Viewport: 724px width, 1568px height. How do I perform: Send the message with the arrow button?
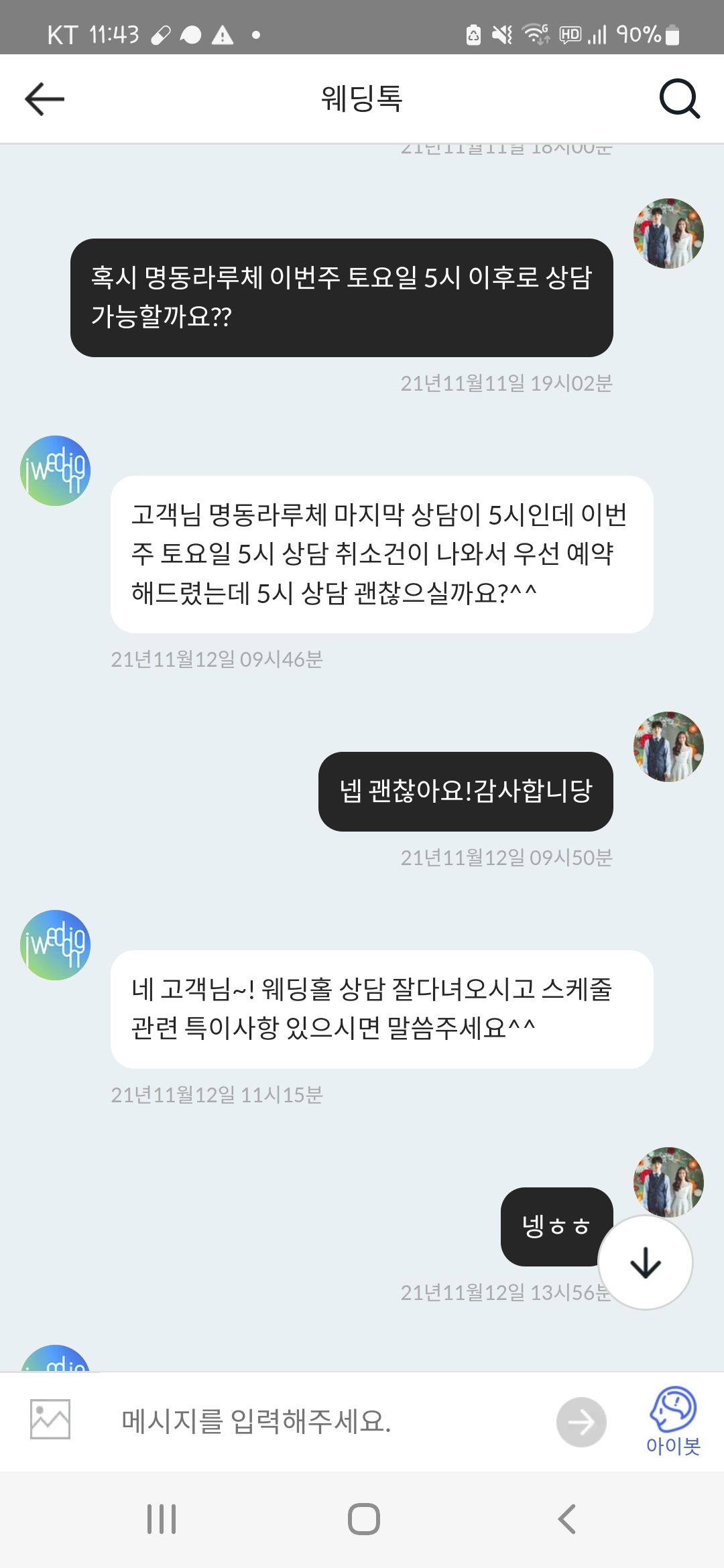click(x=581, y=1421)
